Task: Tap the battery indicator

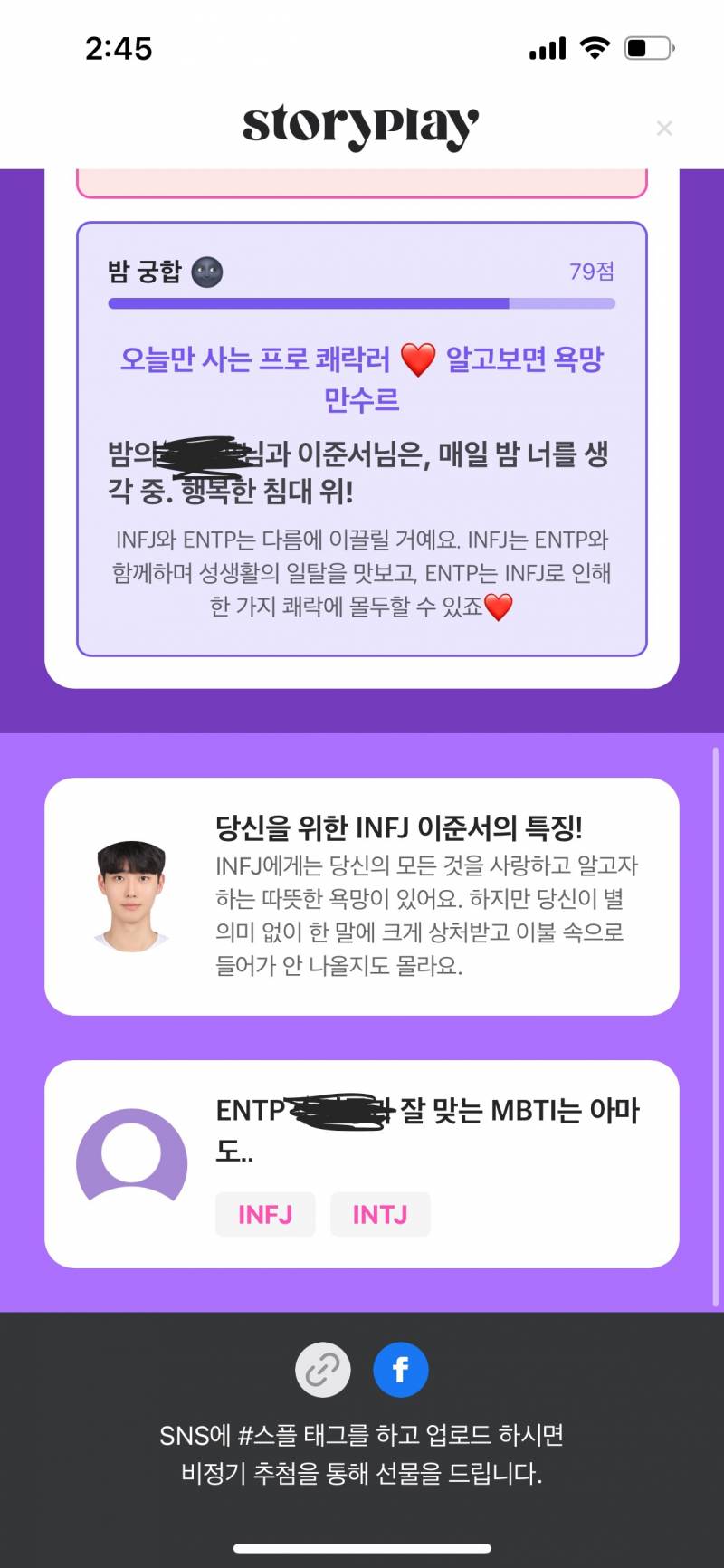Action: [x=649, y=49]
